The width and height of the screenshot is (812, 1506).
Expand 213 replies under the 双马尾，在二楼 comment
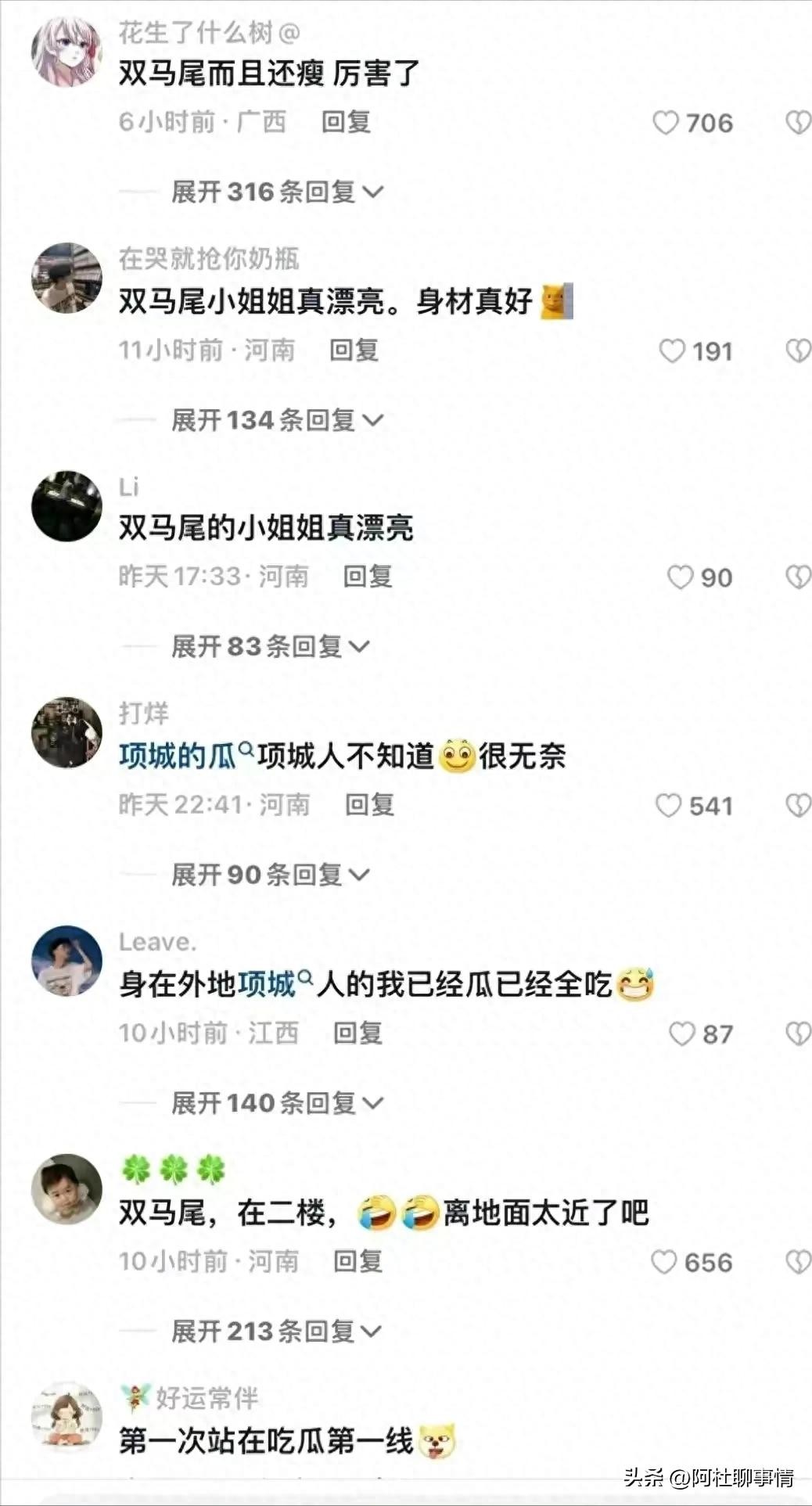277,1331
